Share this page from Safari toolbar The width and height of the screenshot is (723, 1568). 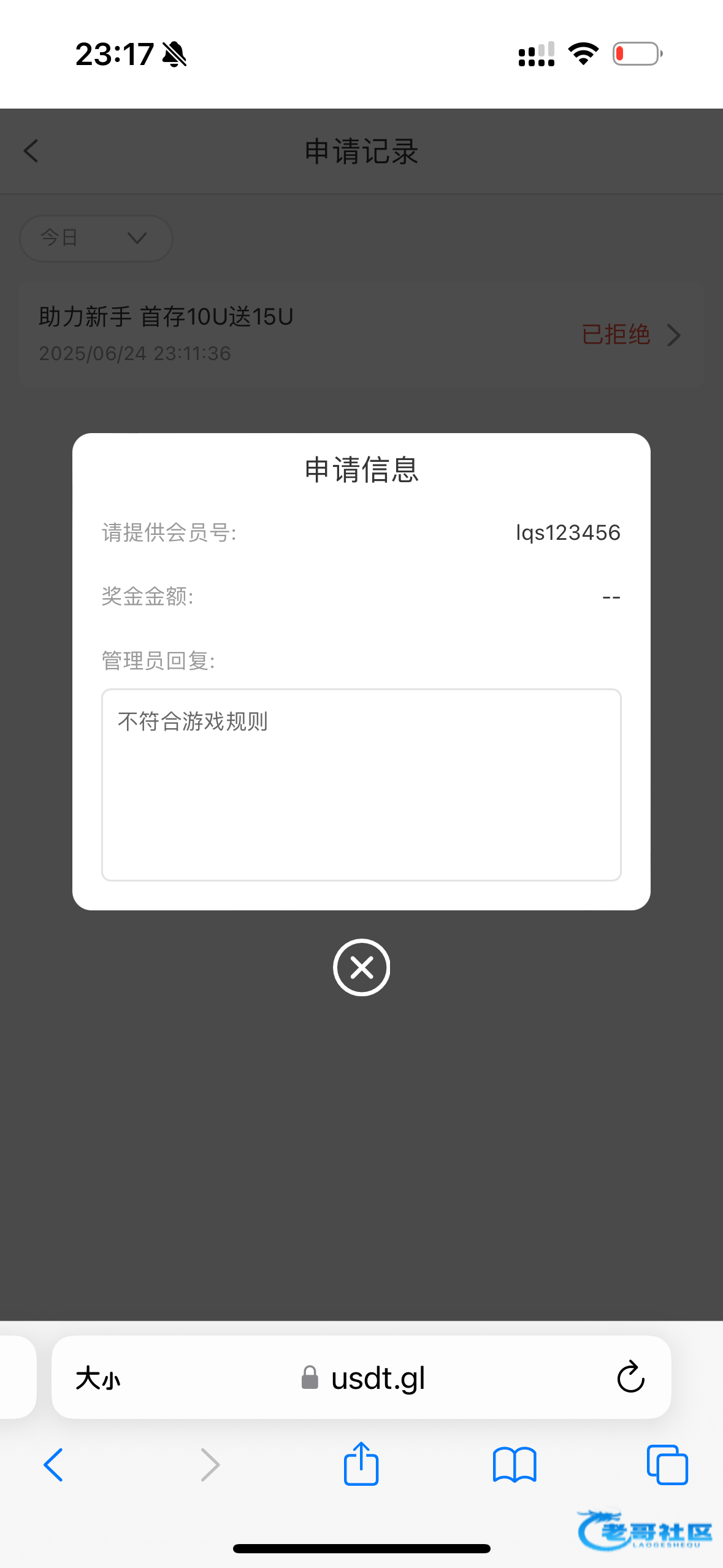point(361,1464)
